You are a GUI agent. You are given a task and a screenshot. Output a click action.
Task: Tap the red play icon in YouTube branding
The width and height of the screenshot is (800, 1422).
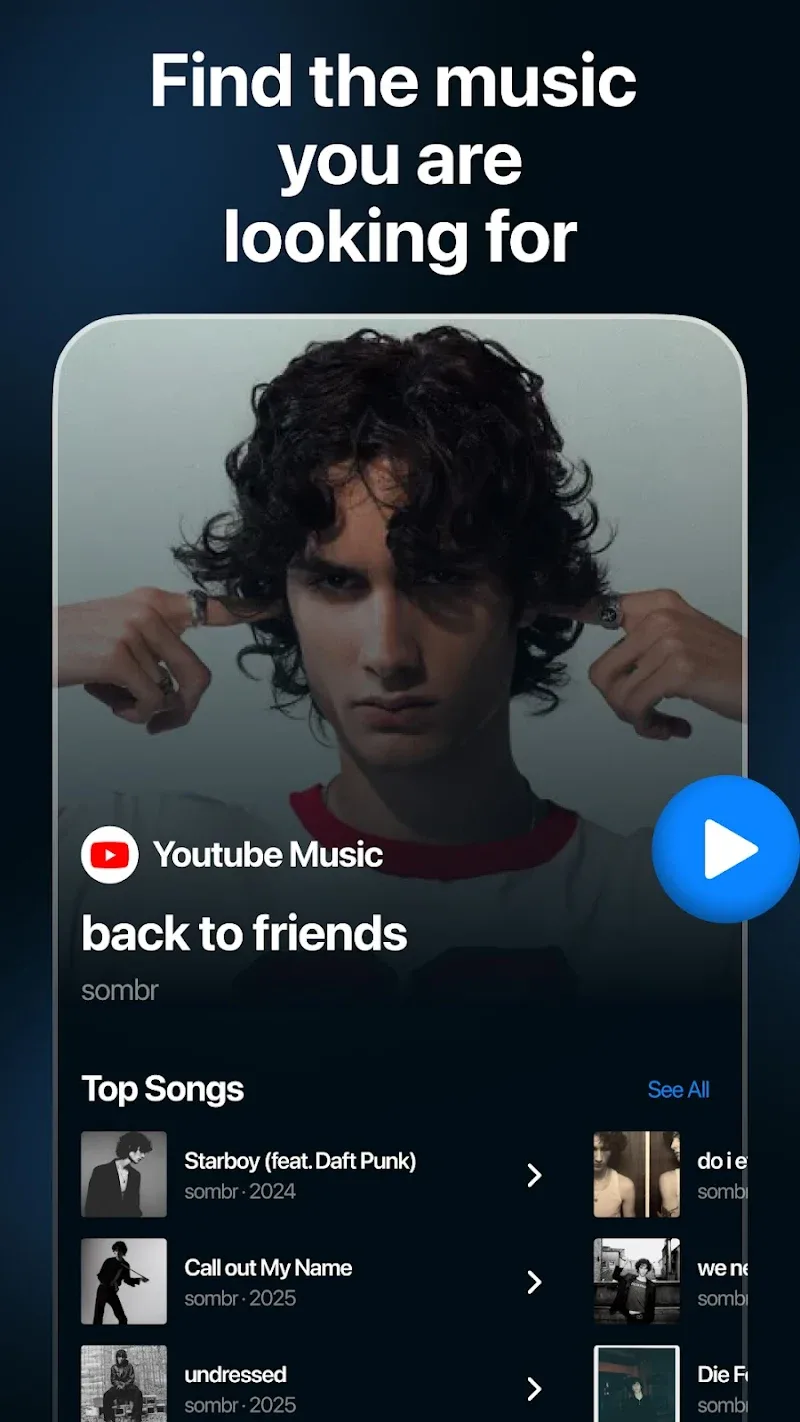point(110,853)
